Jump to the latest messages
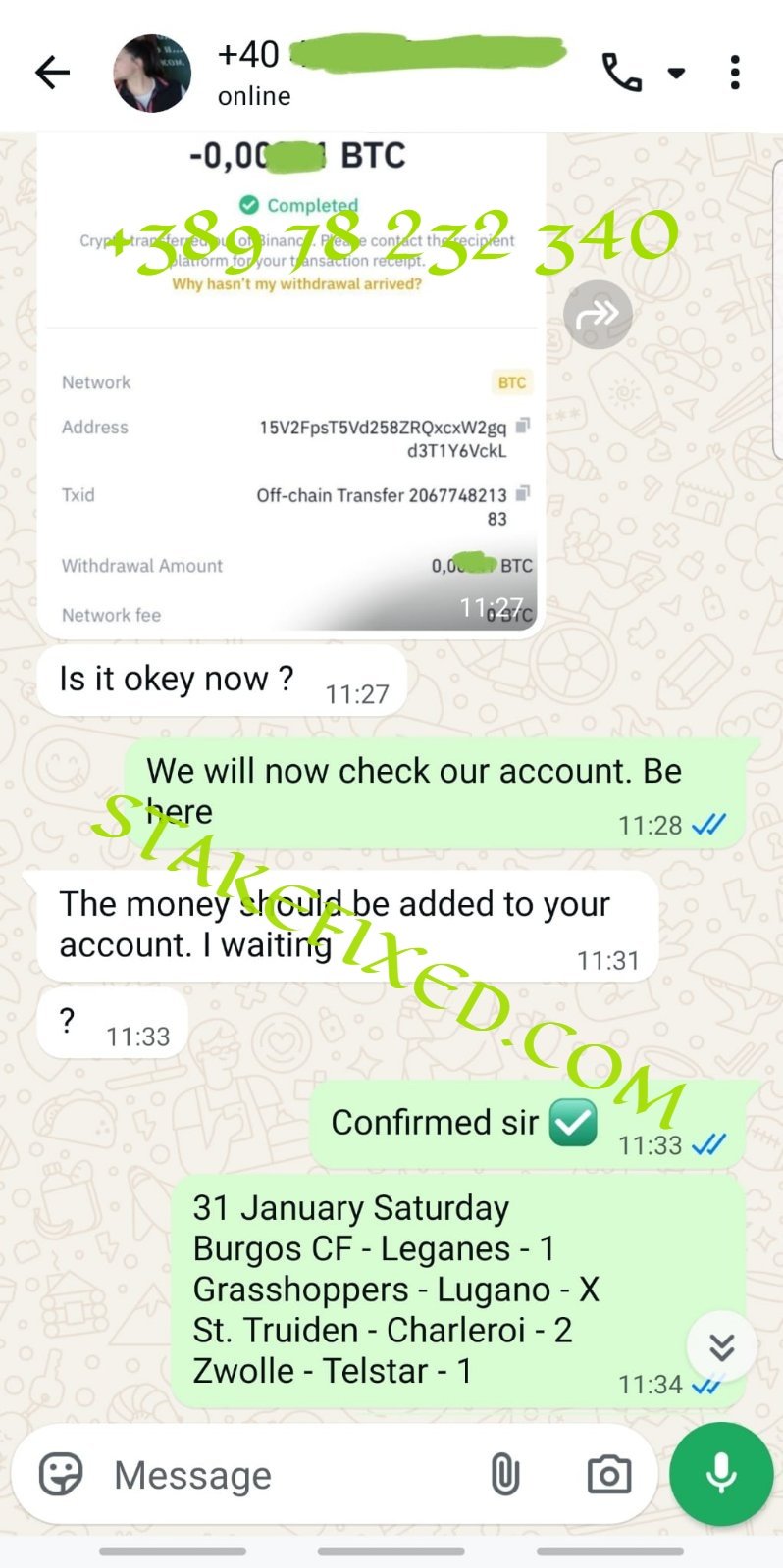783x1568 pixels. click(x=721, y=1347)
